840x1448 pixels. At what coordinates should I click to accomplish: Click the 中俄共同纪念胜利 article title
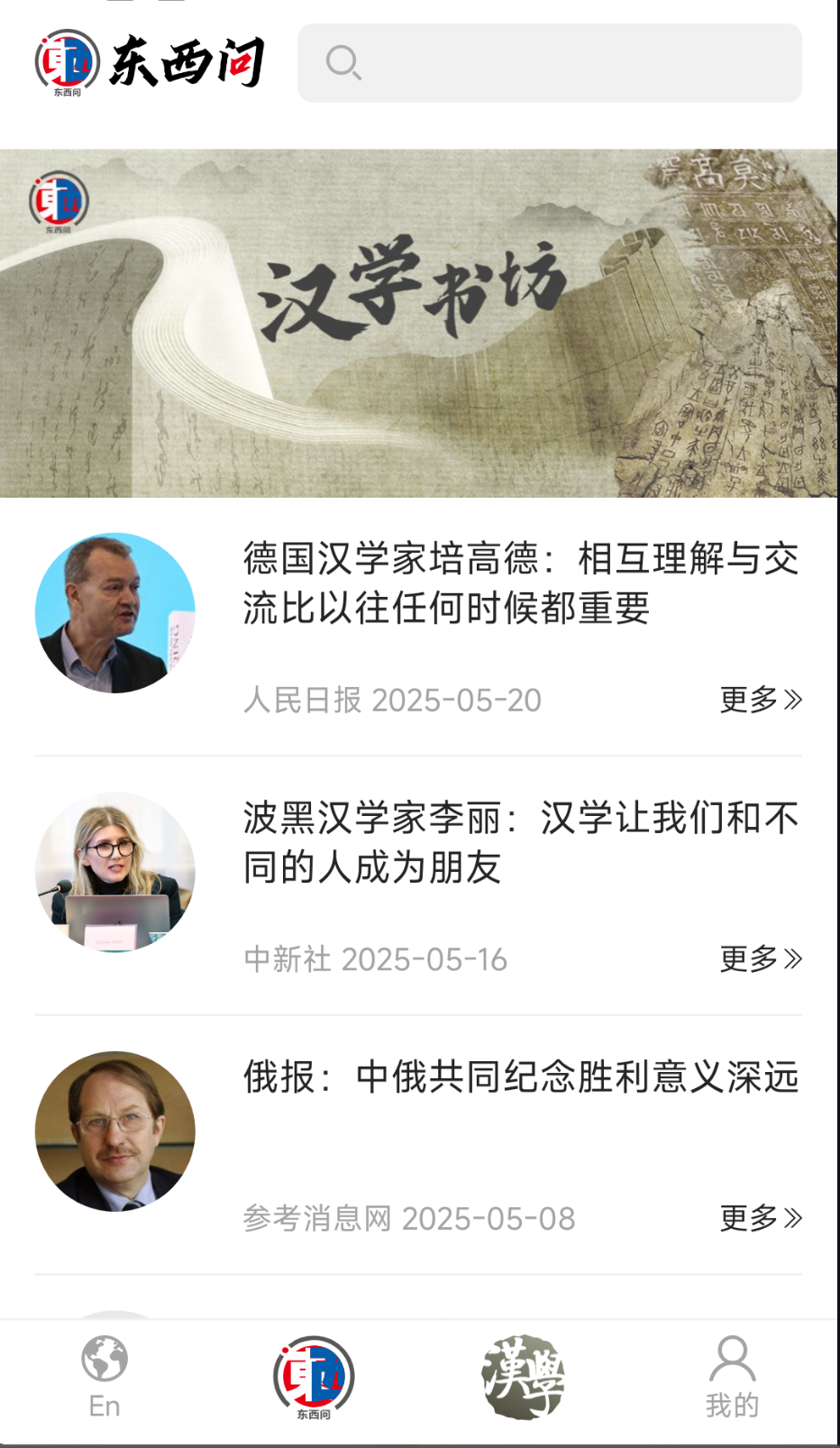pyautogui.click(x=521, y=1080)
